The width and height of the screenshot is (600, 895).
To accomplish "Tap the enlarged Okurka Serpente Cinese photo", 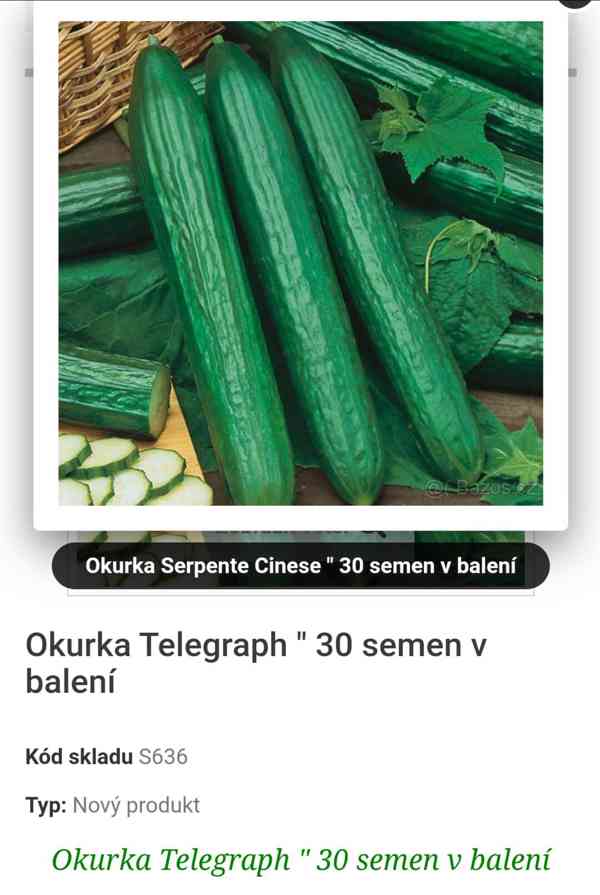I will coord(300,263).
